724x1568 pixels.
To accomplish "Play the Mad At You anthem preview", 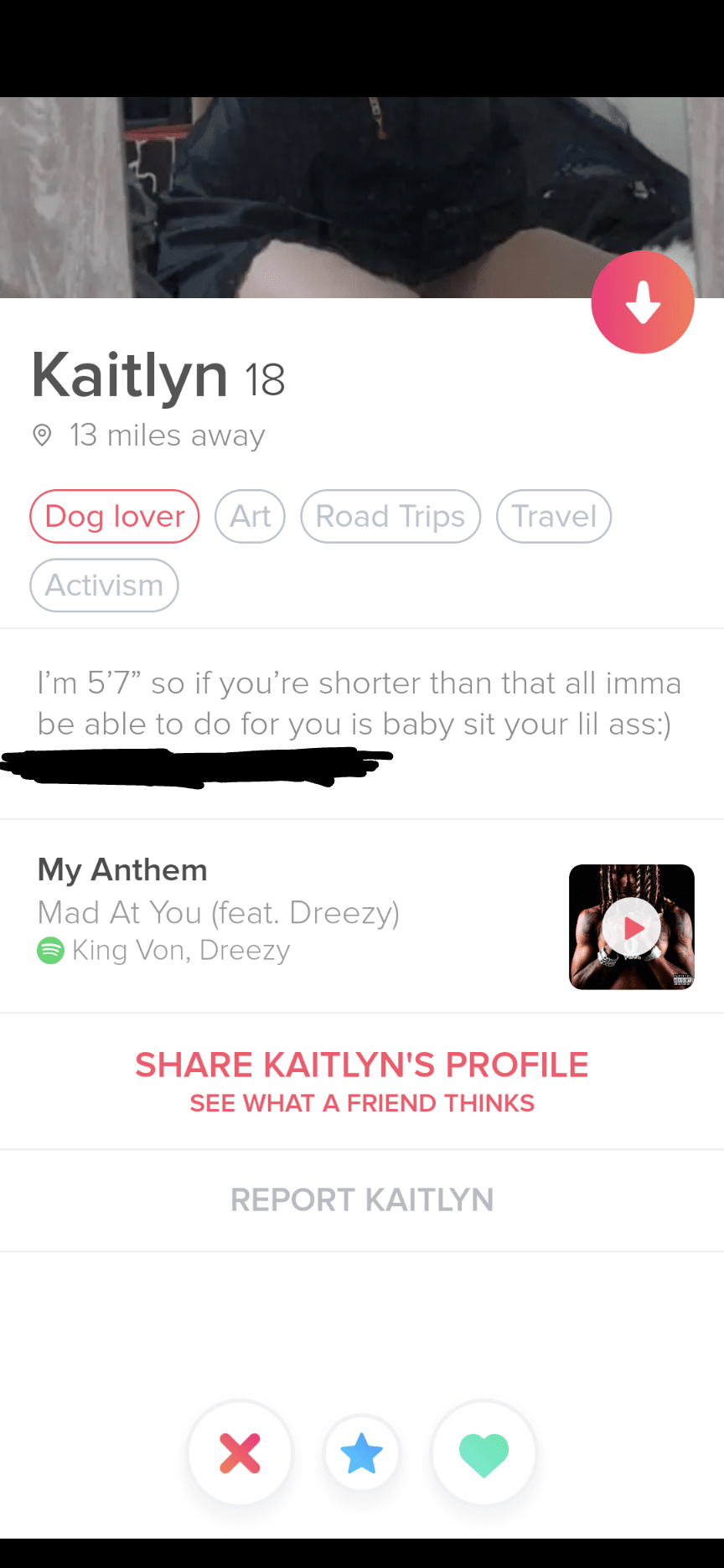I will pyautogui.click(x=633, y=927).
